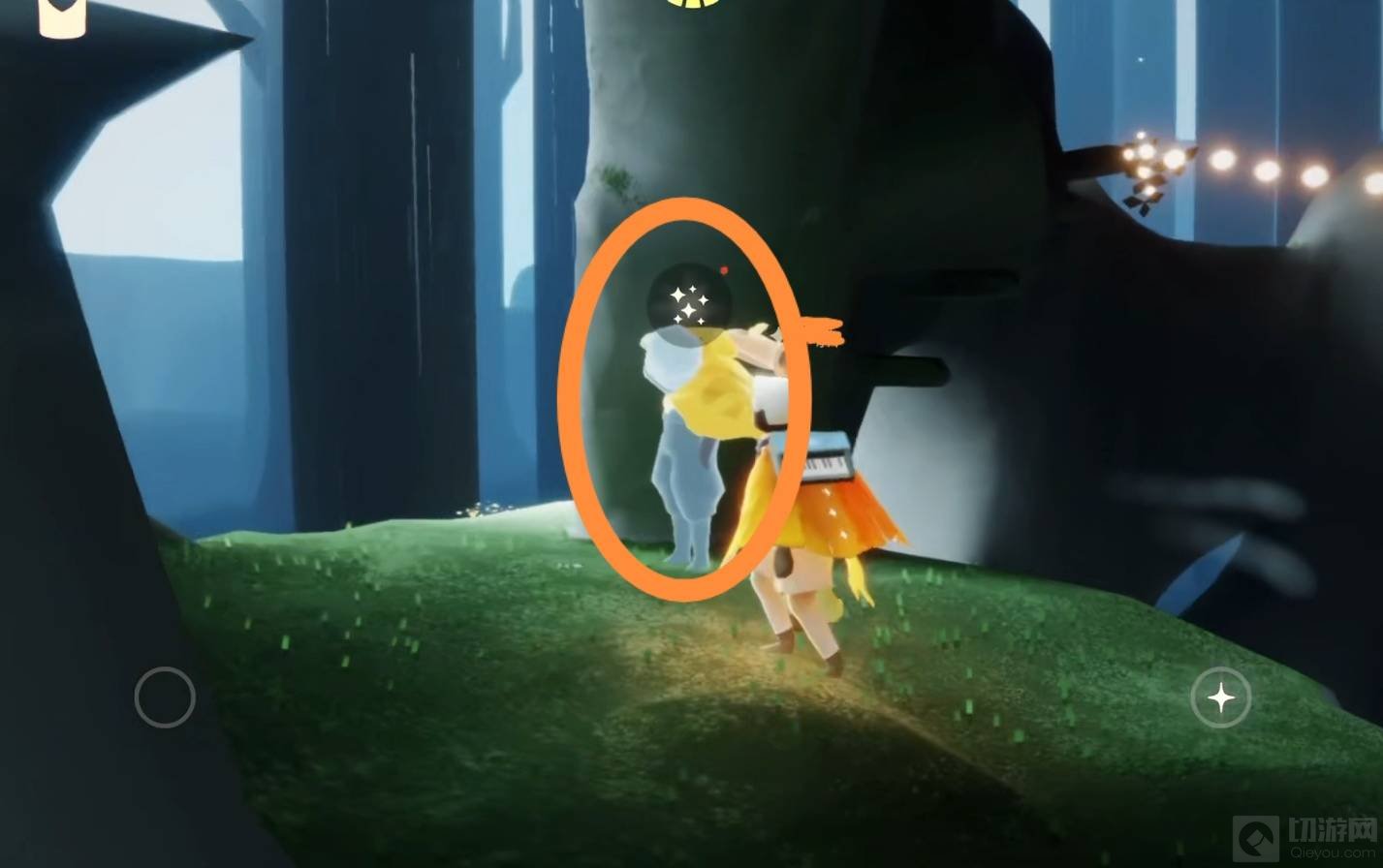Tap the empty circle movement control
Image resolution: width=1383 pixels, height=868 pixels.
click(x=165, y=697)
